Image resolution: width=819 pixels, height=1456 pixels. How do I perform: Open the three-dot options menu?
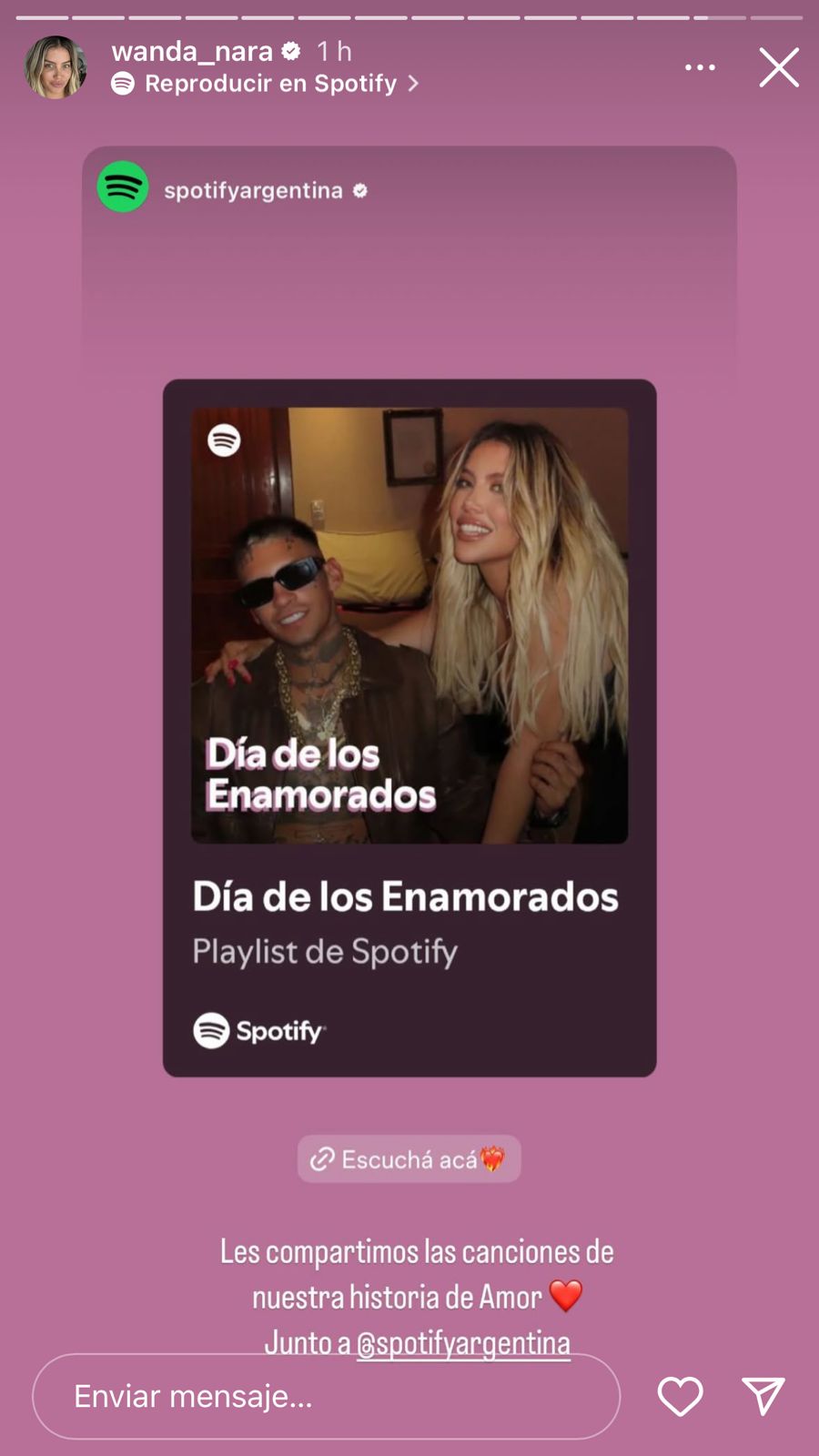pyautogui.click(x=700, y=67)
